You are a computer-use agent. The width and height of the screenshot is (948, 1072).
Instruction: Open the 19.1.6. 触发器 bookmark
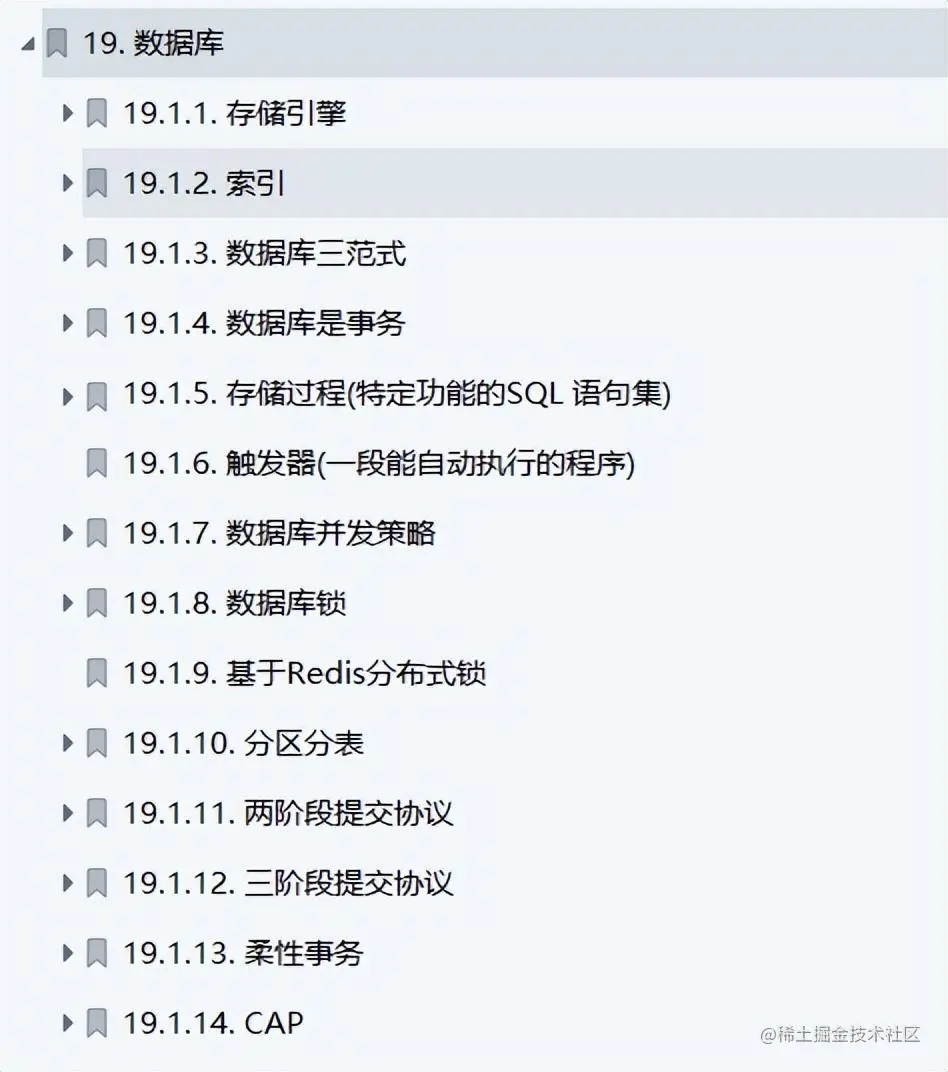tap(379, 463)
